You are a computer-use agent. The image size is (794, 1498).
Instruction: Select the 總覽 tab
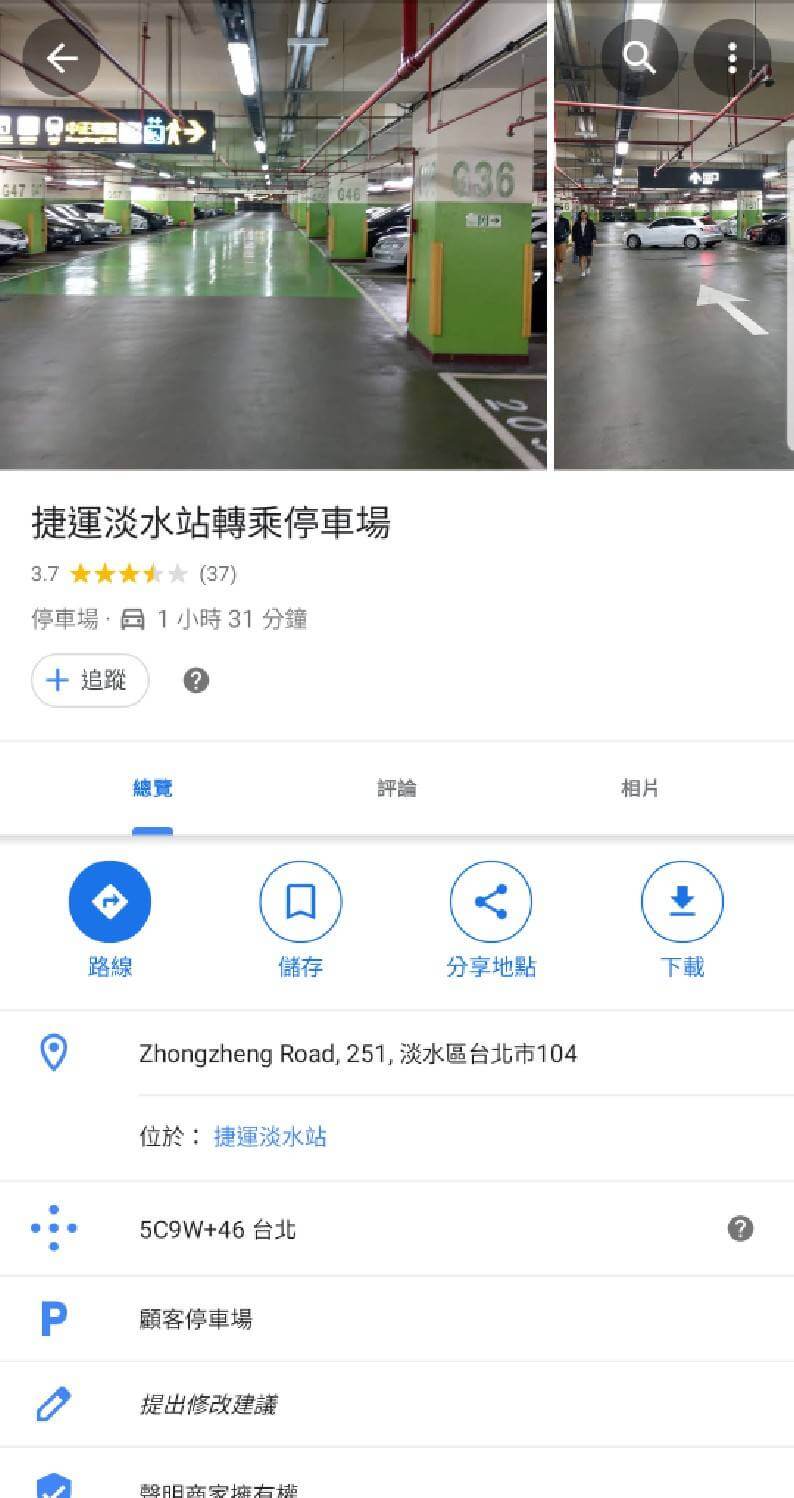coord(152,789)
